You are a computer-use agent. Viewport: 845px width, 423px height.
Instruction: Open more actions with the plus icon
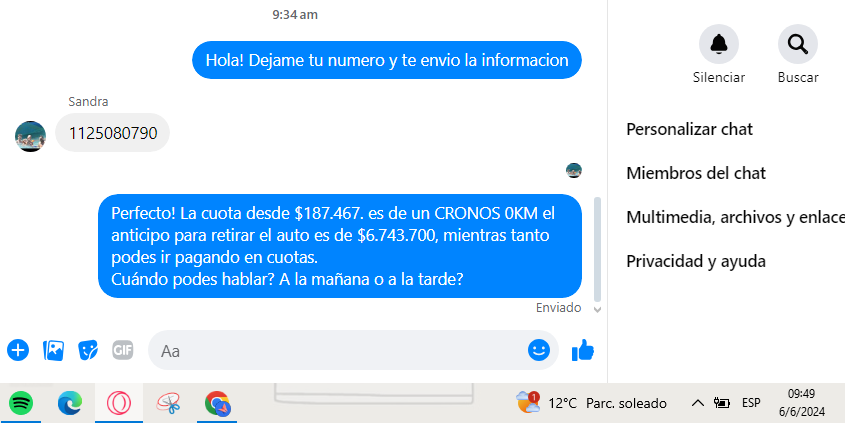point(18,350)
